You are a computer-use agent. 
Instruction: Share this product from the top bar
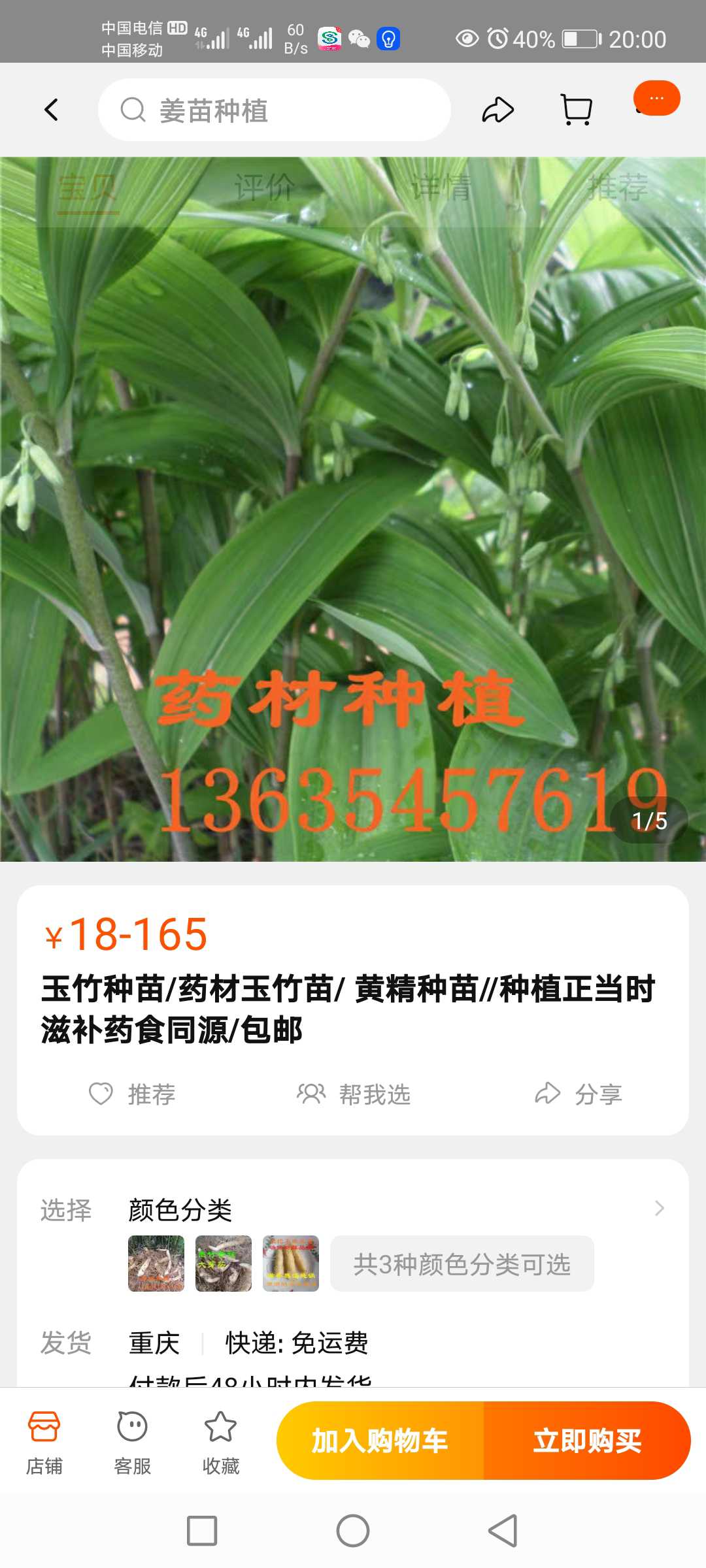coord(498,110)
